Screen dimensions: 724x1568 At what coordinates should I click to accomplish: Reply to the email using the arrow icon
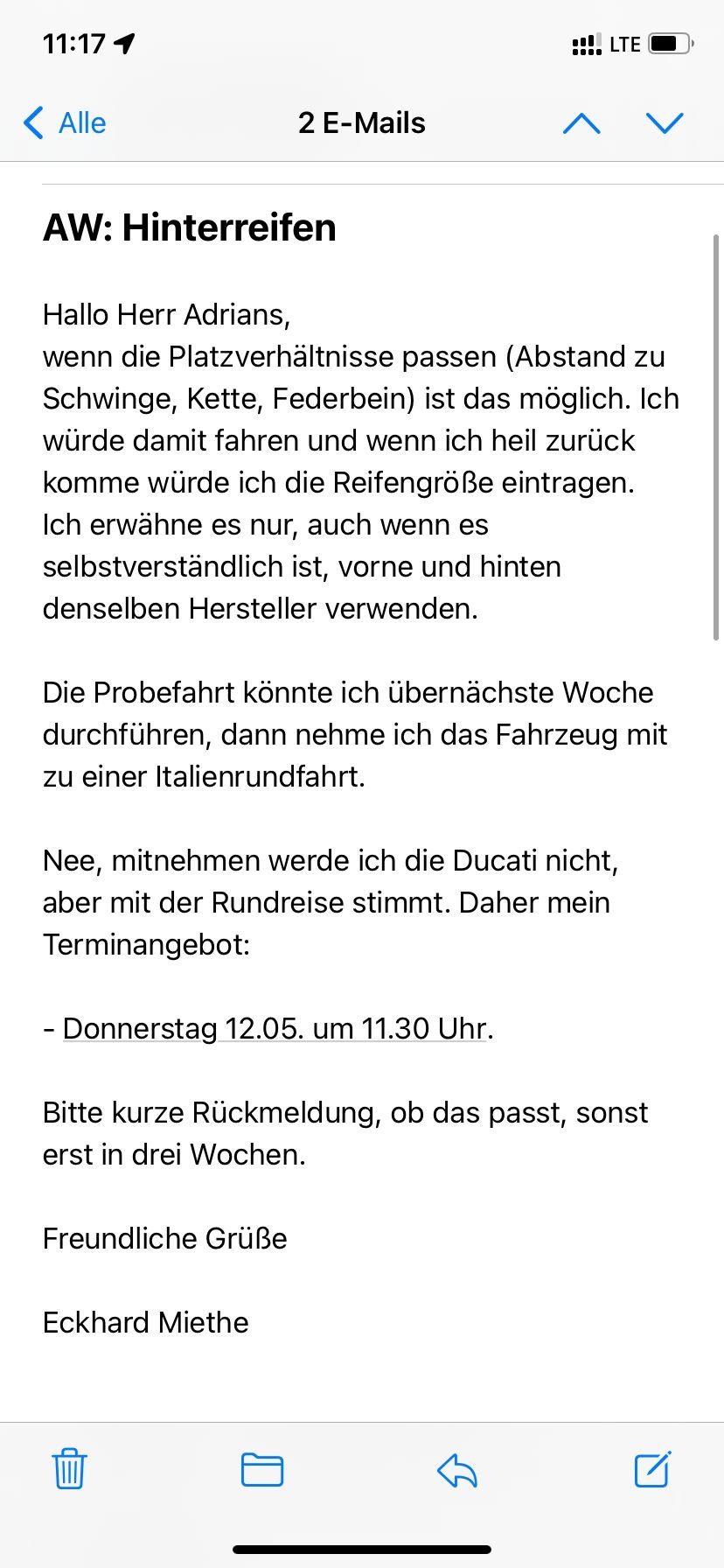point(457,1470)
